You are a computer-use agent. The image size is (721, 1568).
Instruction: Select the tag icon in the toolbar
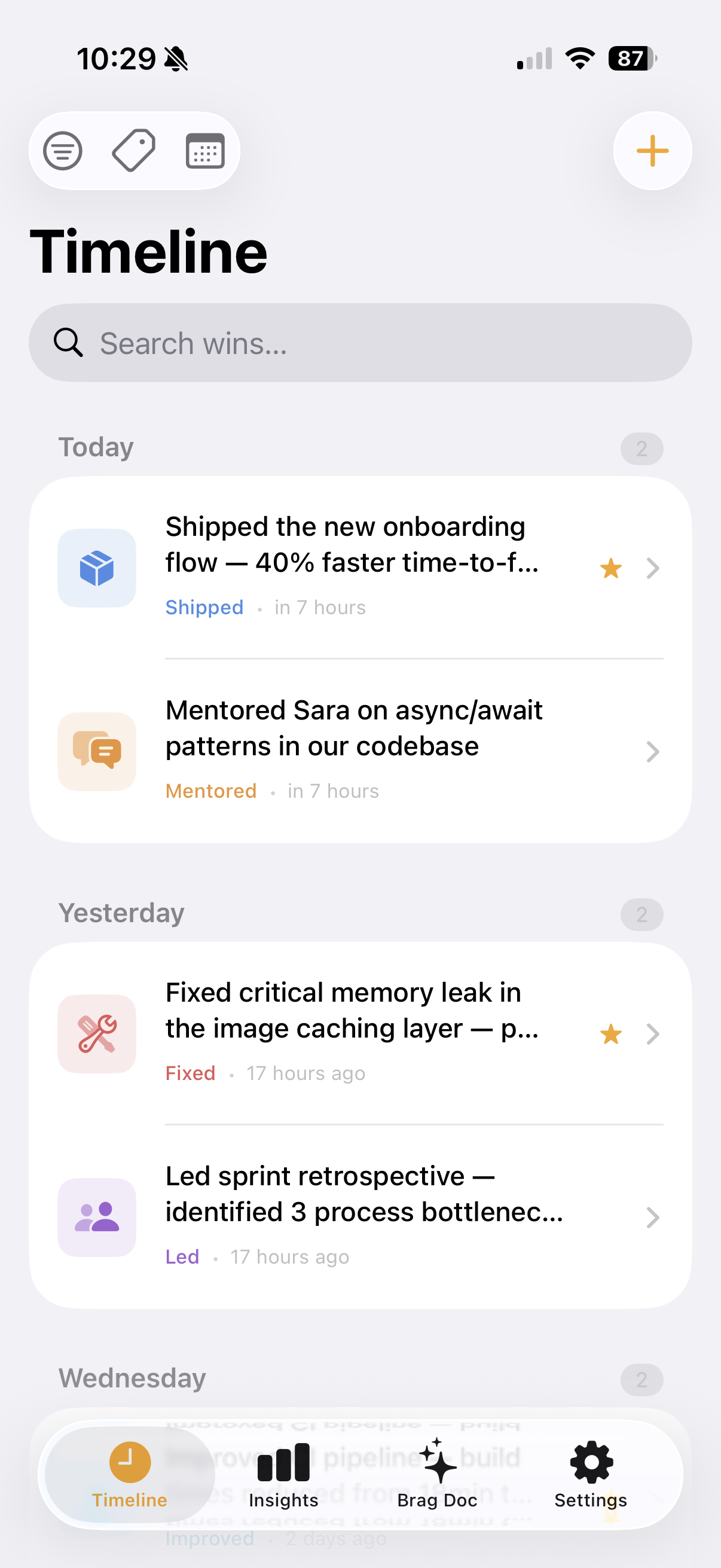tap(133, 150)
